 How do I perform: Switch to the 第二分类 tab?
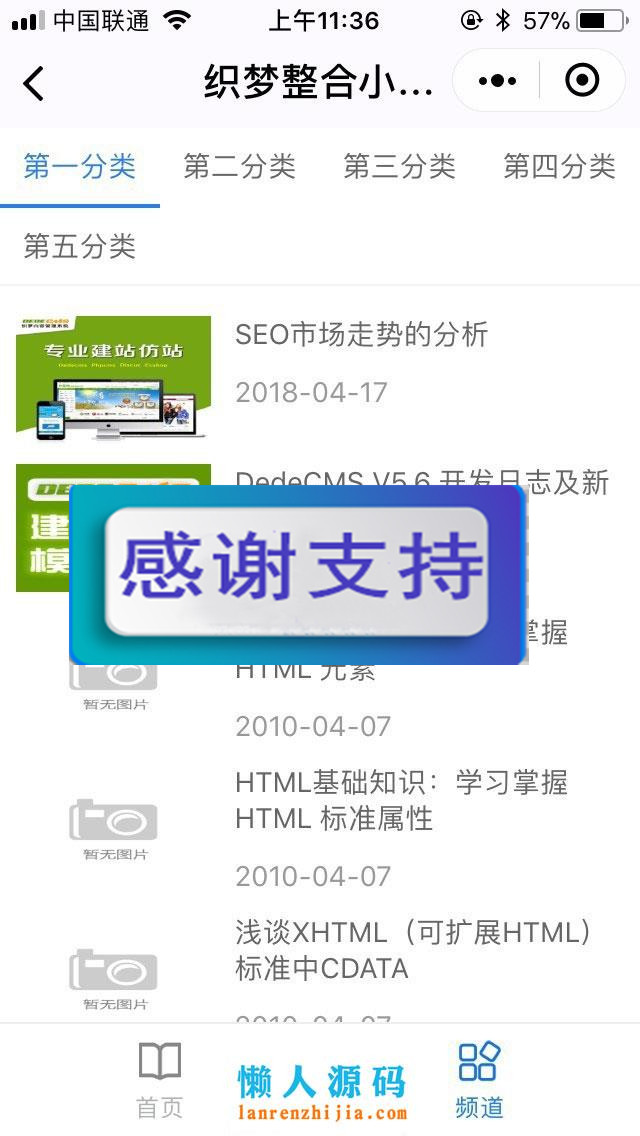tap(240, 167)
